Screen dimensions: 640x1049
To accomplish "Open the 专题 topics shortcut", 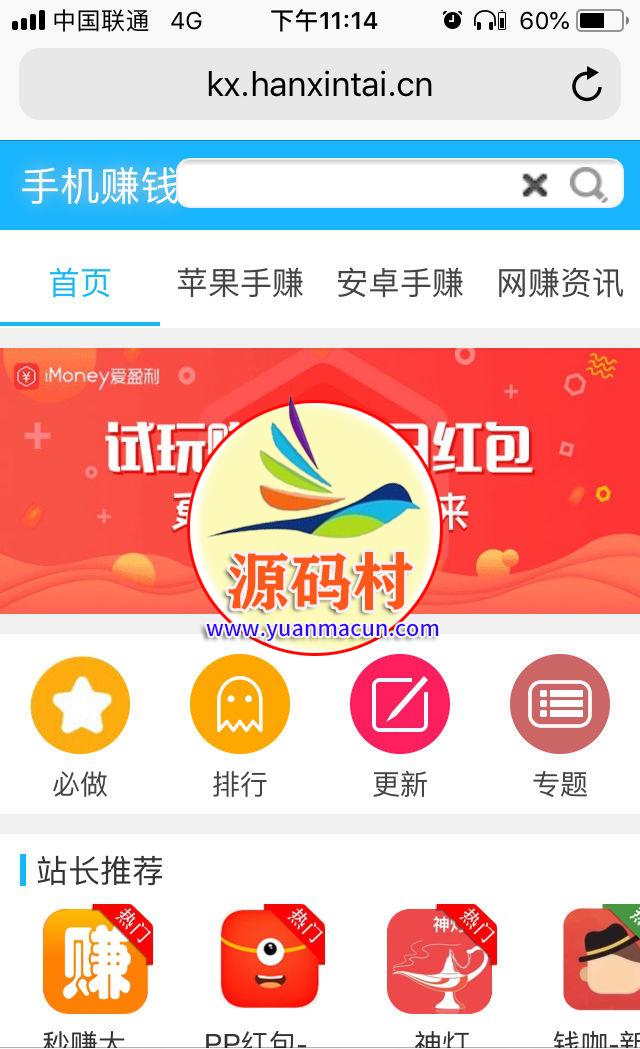I will [x=560, y=704].
